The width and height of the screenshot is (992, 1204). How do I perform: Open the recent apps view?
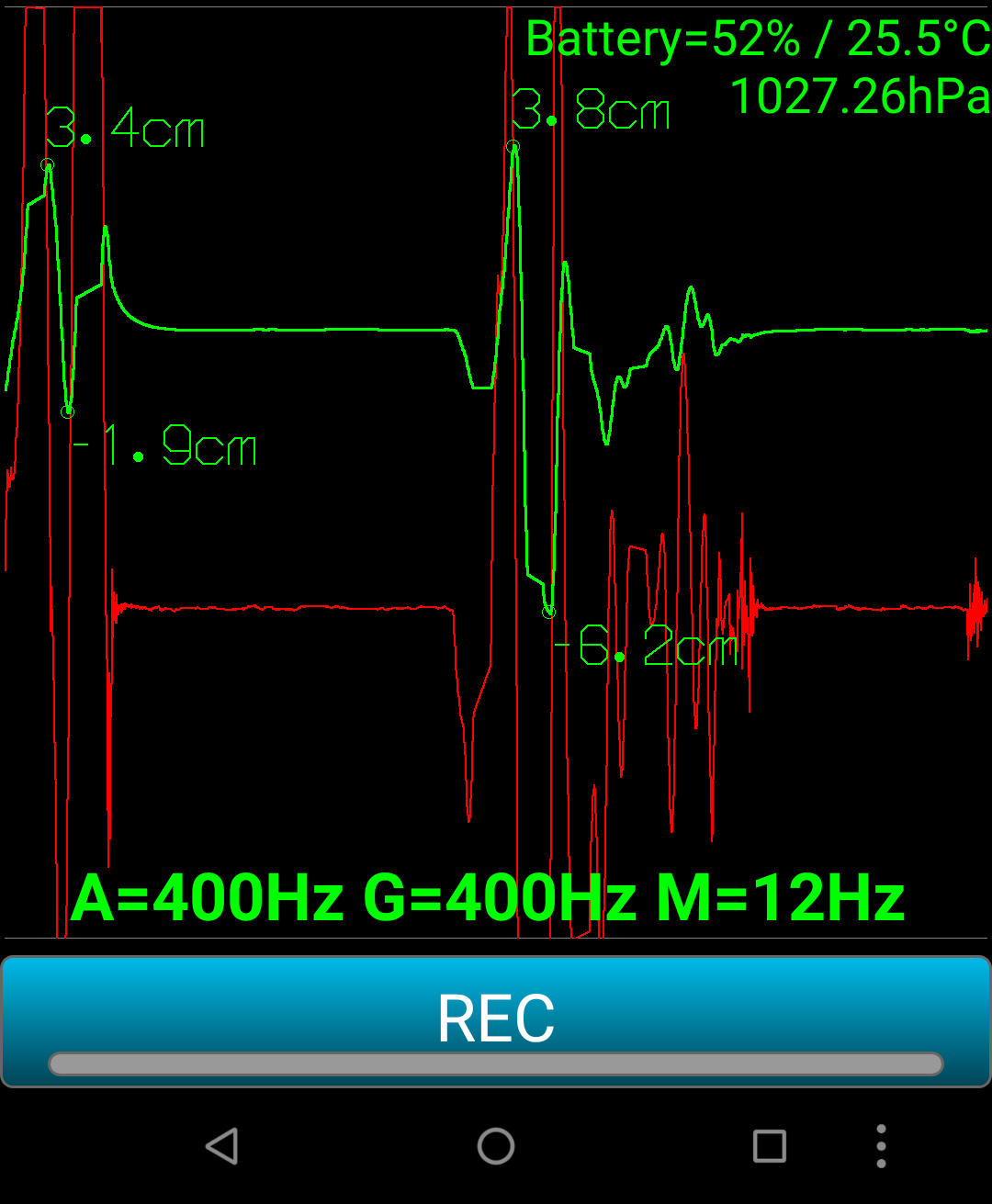pyautogui.click(x=769, y=1146)
